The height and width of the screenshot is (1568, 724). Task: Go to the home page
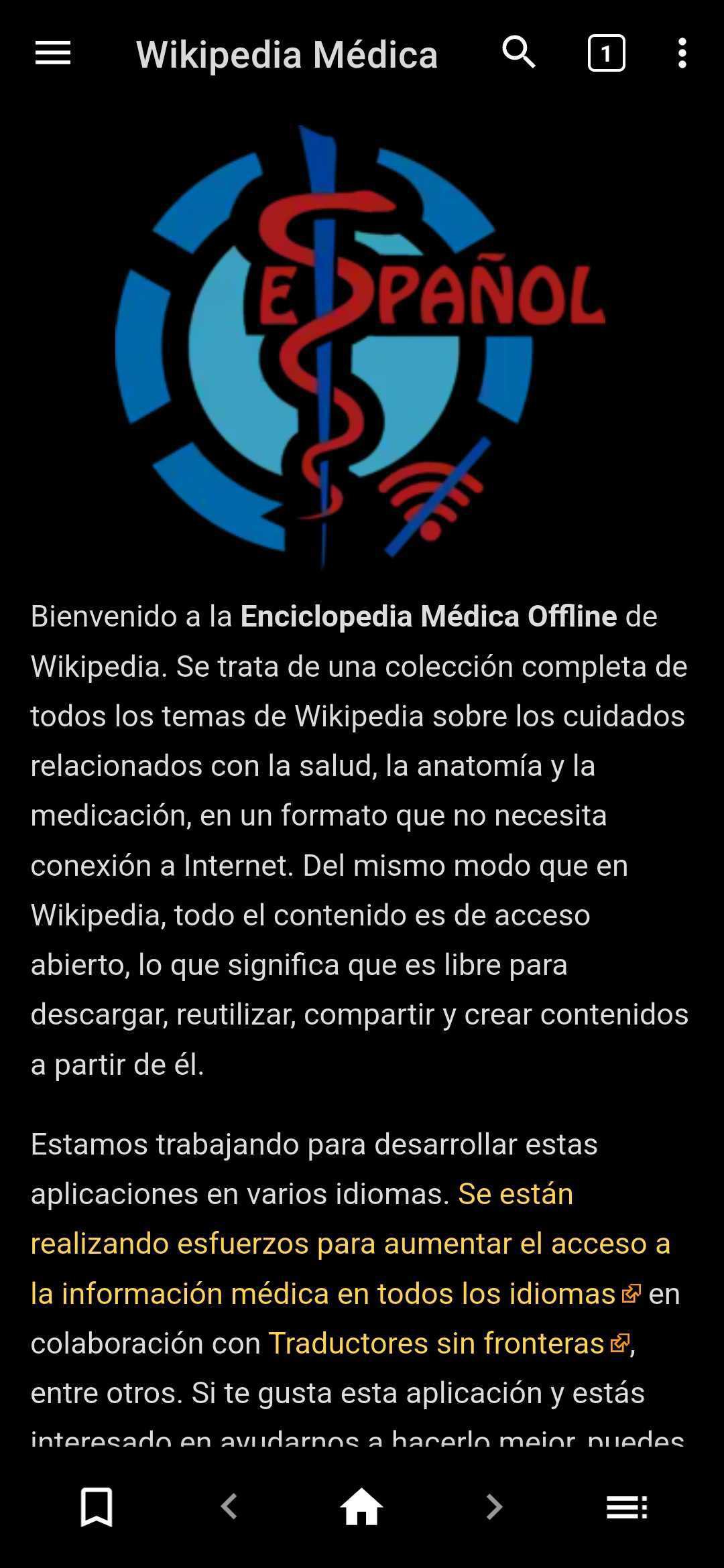tap(361, 1507)
